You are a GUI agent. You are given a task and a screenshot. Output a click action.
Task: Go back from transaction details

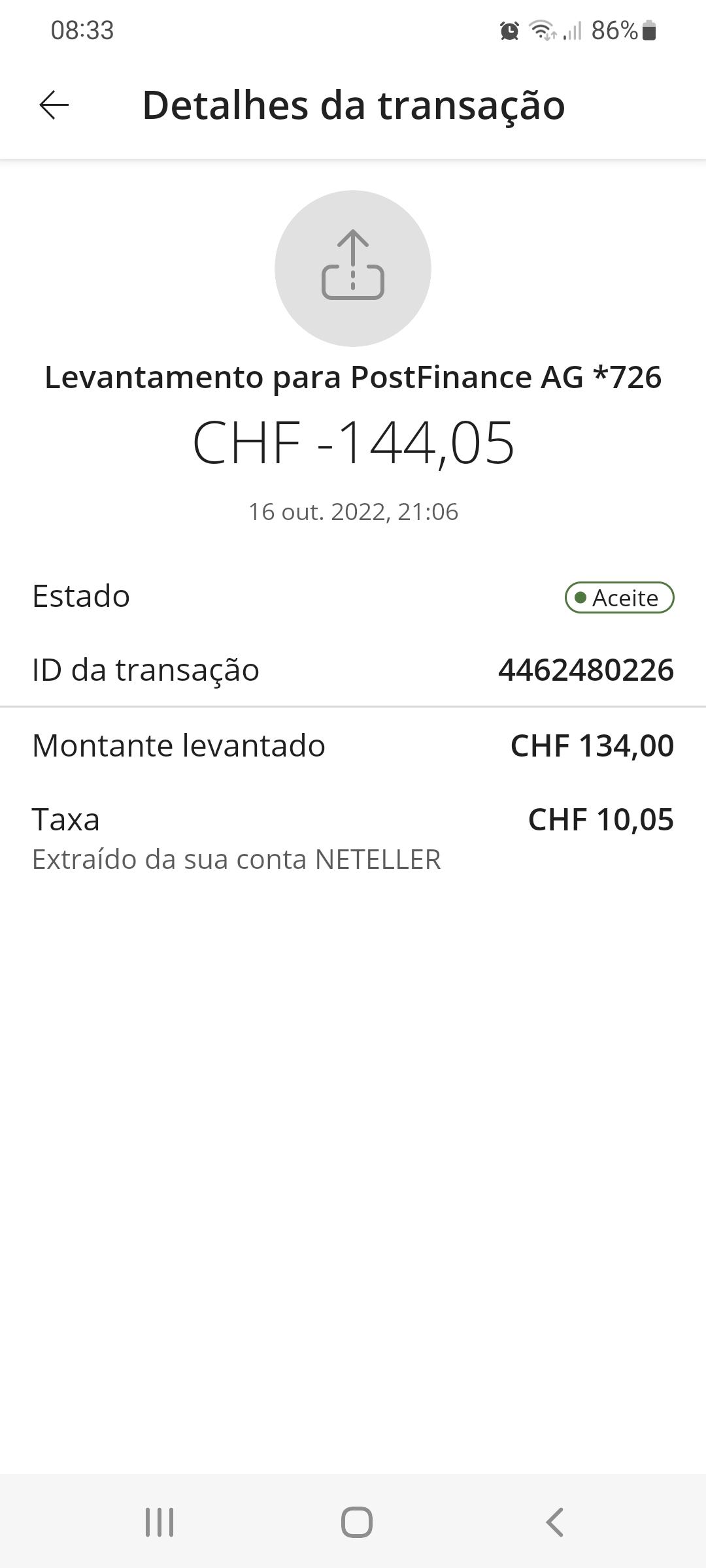pyautogui.click(x=54, y=105)
